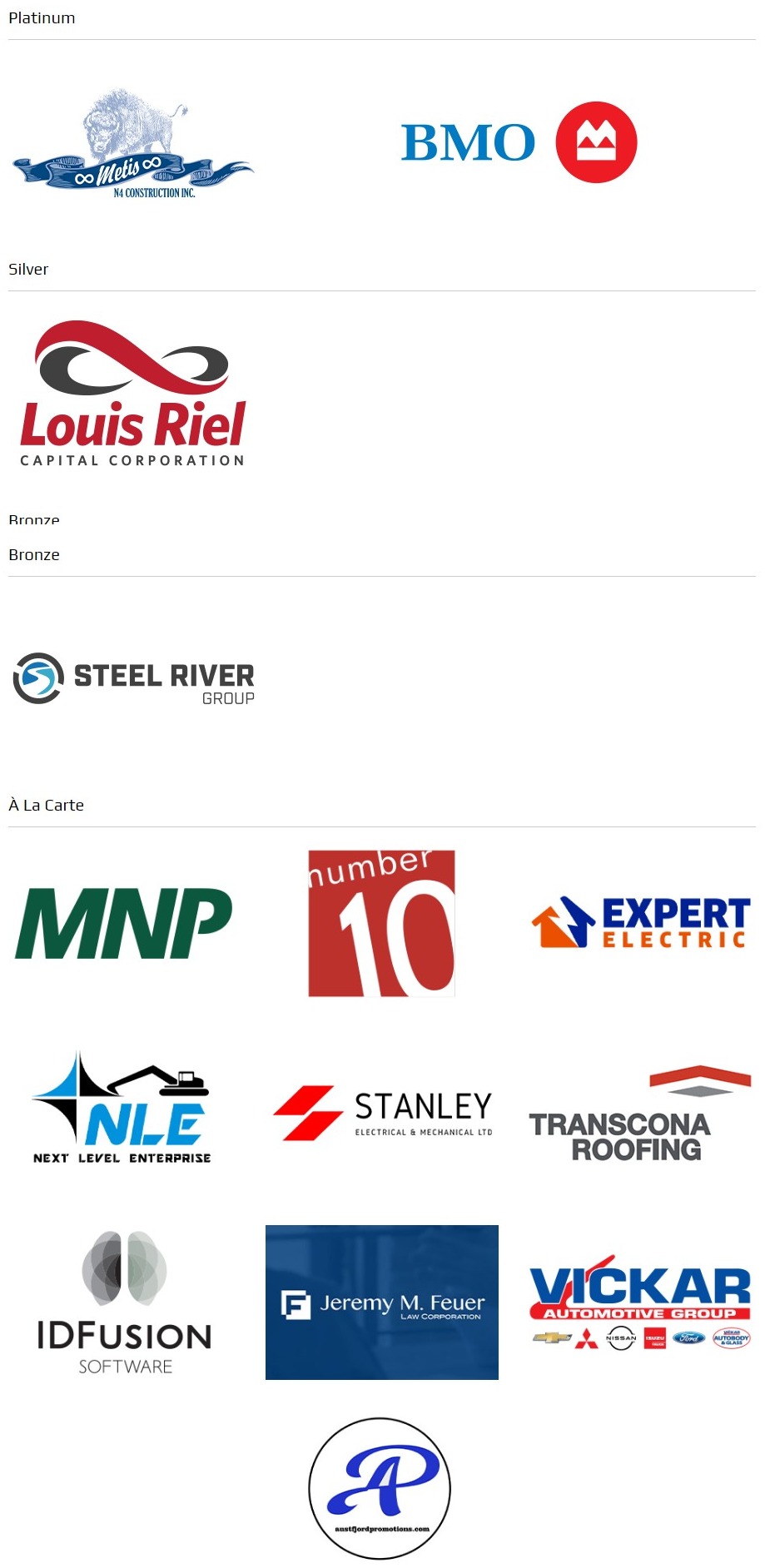Open the IDFusion Software logo
The image size is (765, 1568).
pyautogui.click(x=125, y=1303)
